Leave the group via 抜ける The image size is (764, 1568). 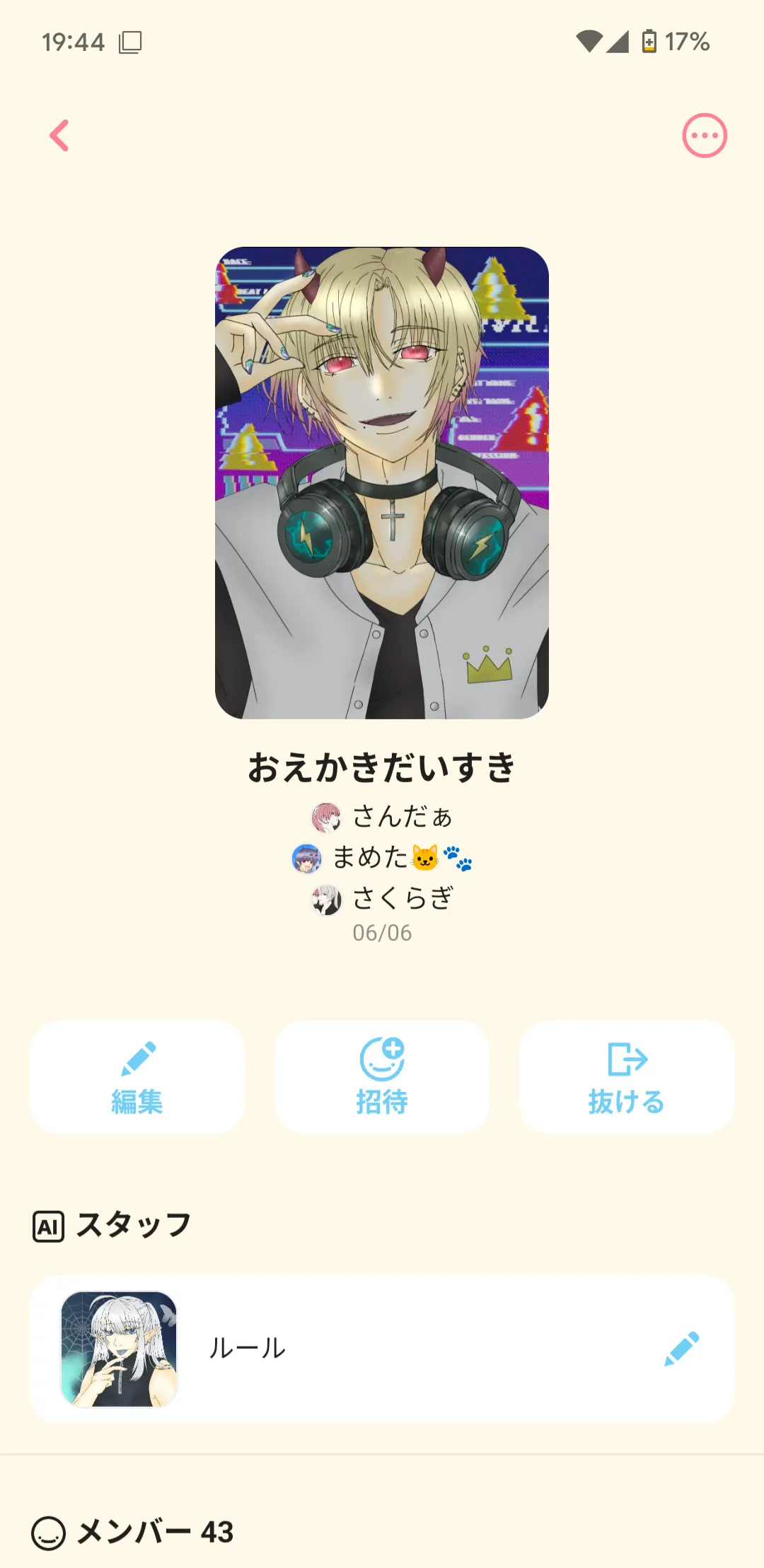tap(627, 1076)
